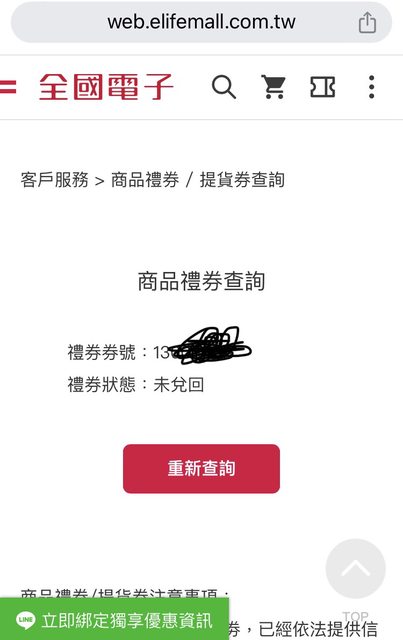403x640 pixels.
Task: Open the shopping cart
Action: (274, 87)
